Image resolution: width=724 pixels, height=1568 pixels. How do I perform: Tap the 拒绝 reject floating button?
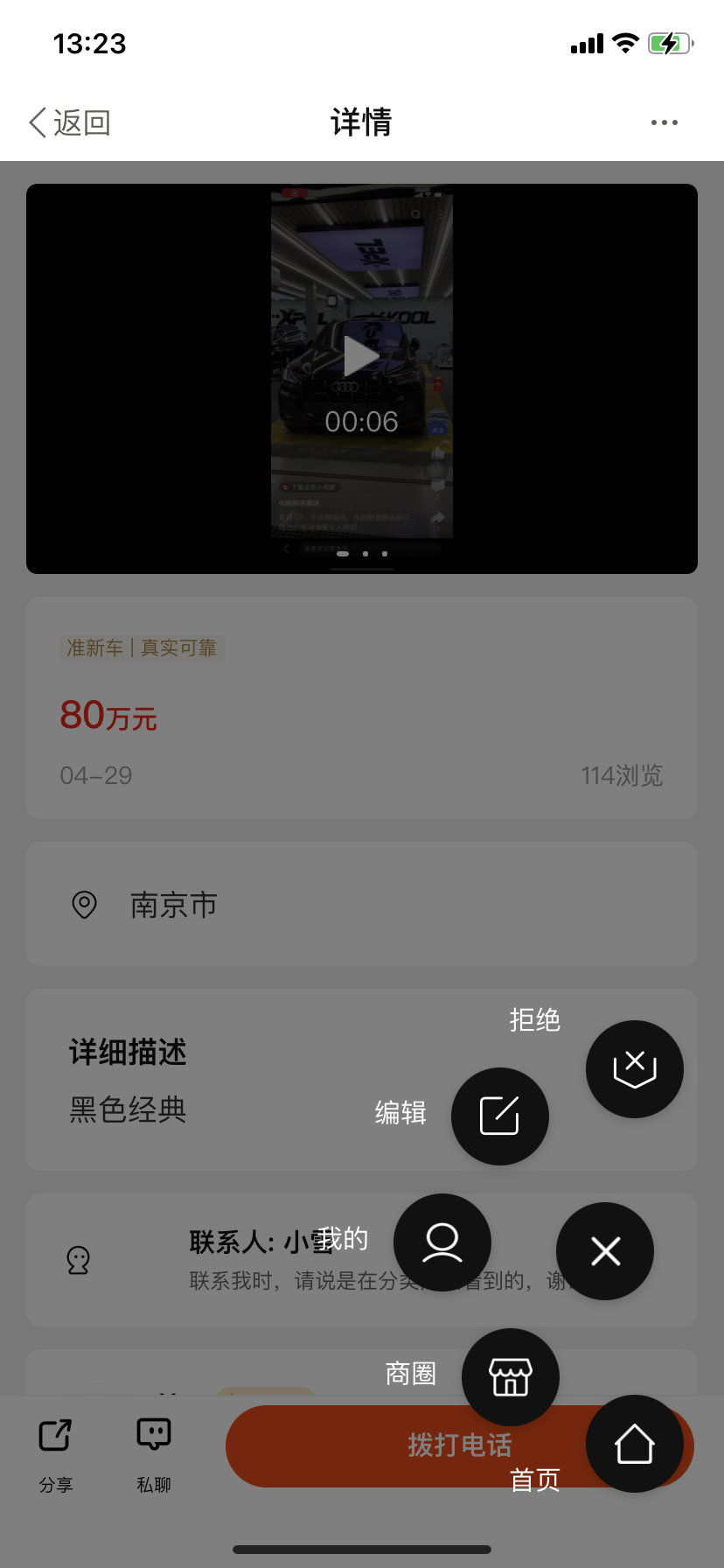tap(634, 1069)
